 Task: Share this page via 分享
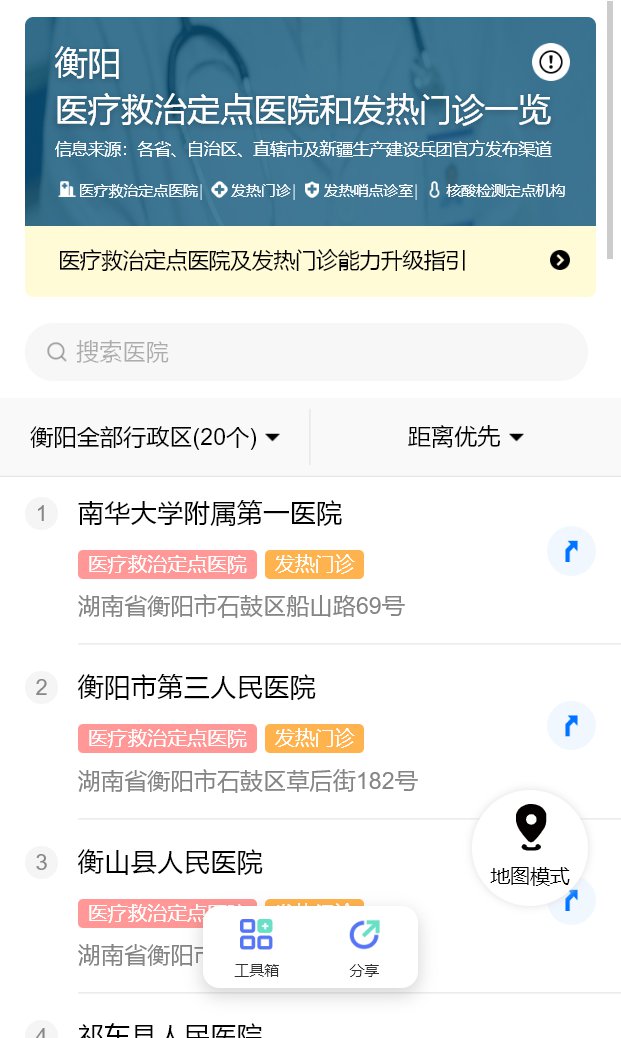tap(364, 947)
